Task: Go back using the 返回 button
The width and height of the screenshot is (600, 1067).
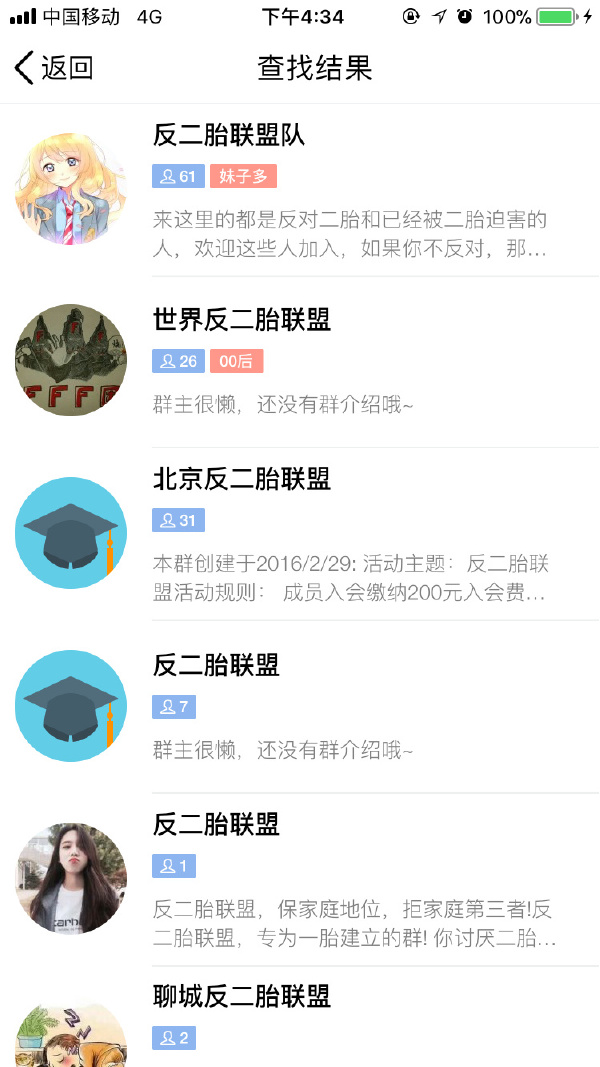Action: click(54, 68)
